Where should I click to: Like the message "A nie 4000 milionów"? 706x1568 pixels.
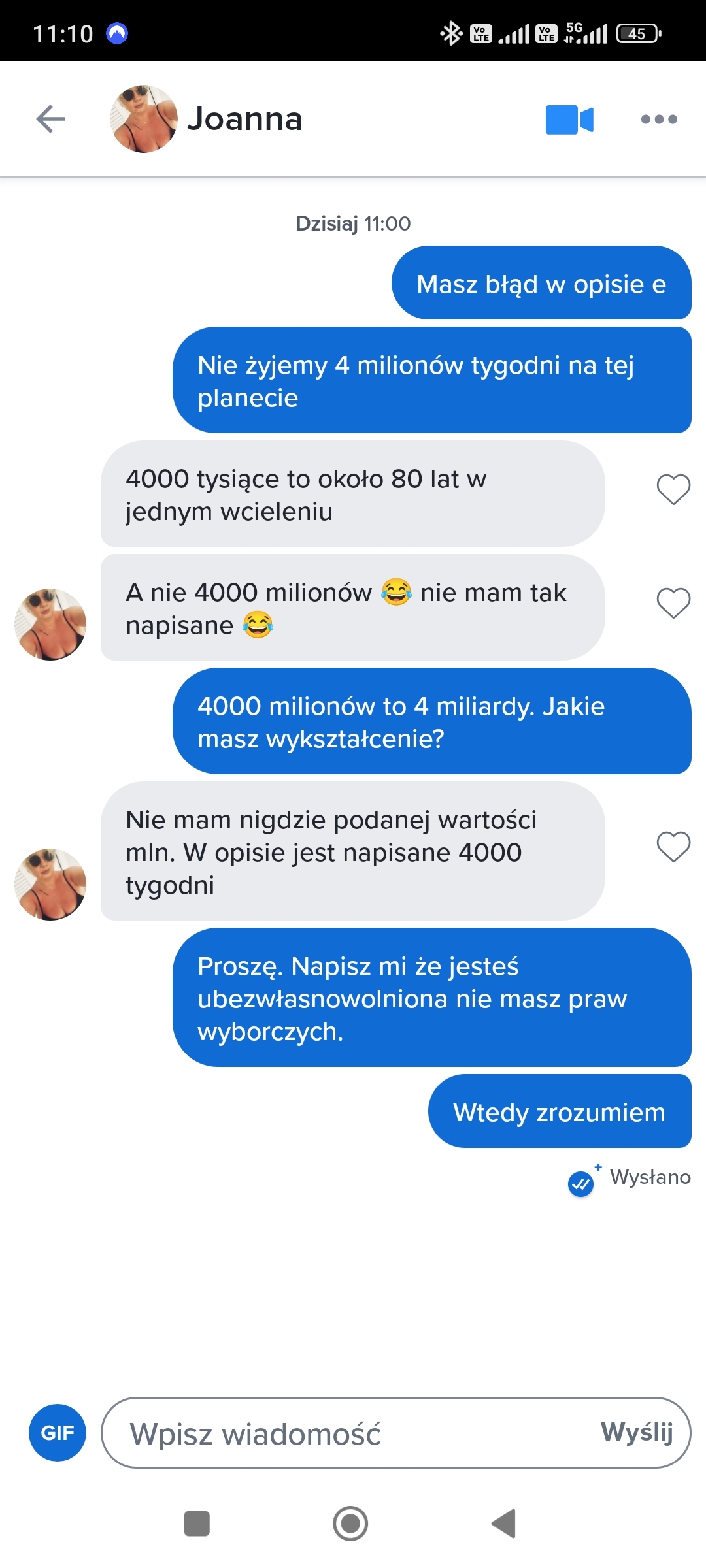pos(673,603)
